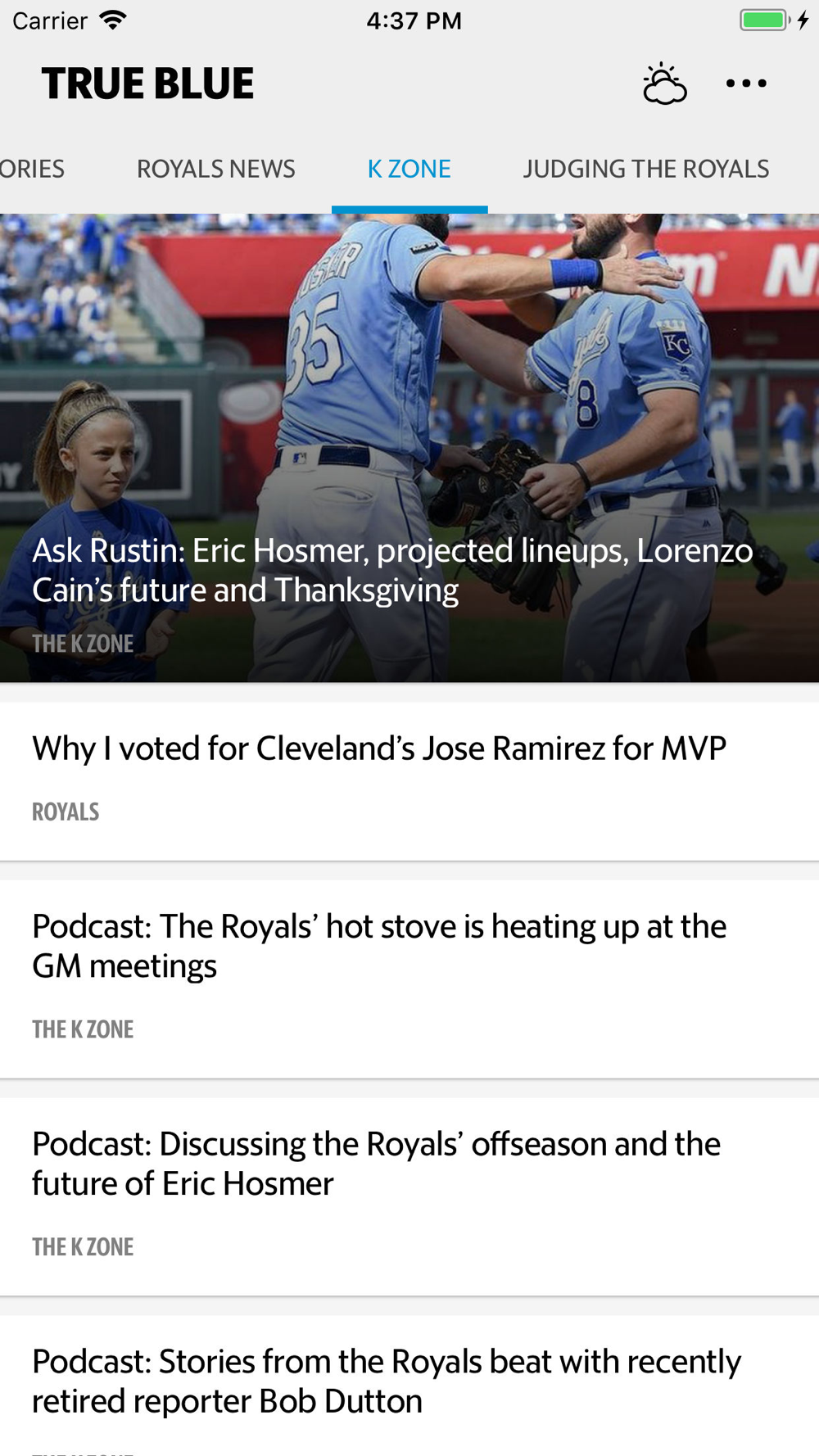Select the K Zone tab
819x1456 pixels.
click(409, 169)
